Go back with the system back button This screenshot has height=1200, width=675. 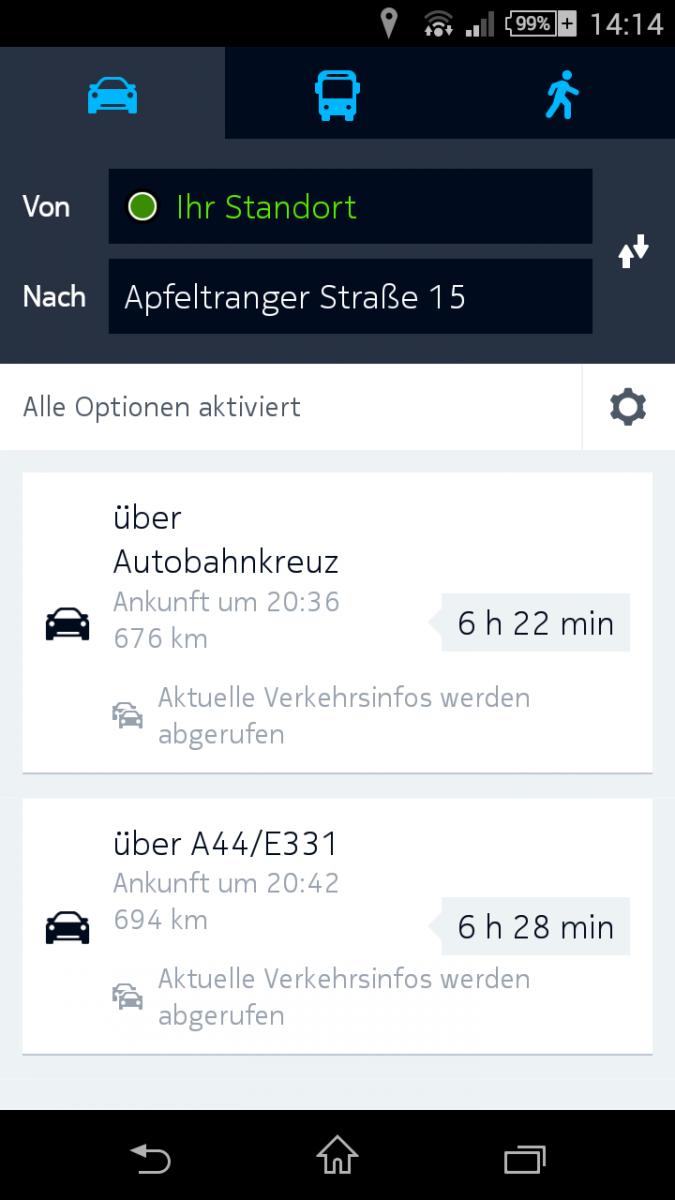point(151,1157)
